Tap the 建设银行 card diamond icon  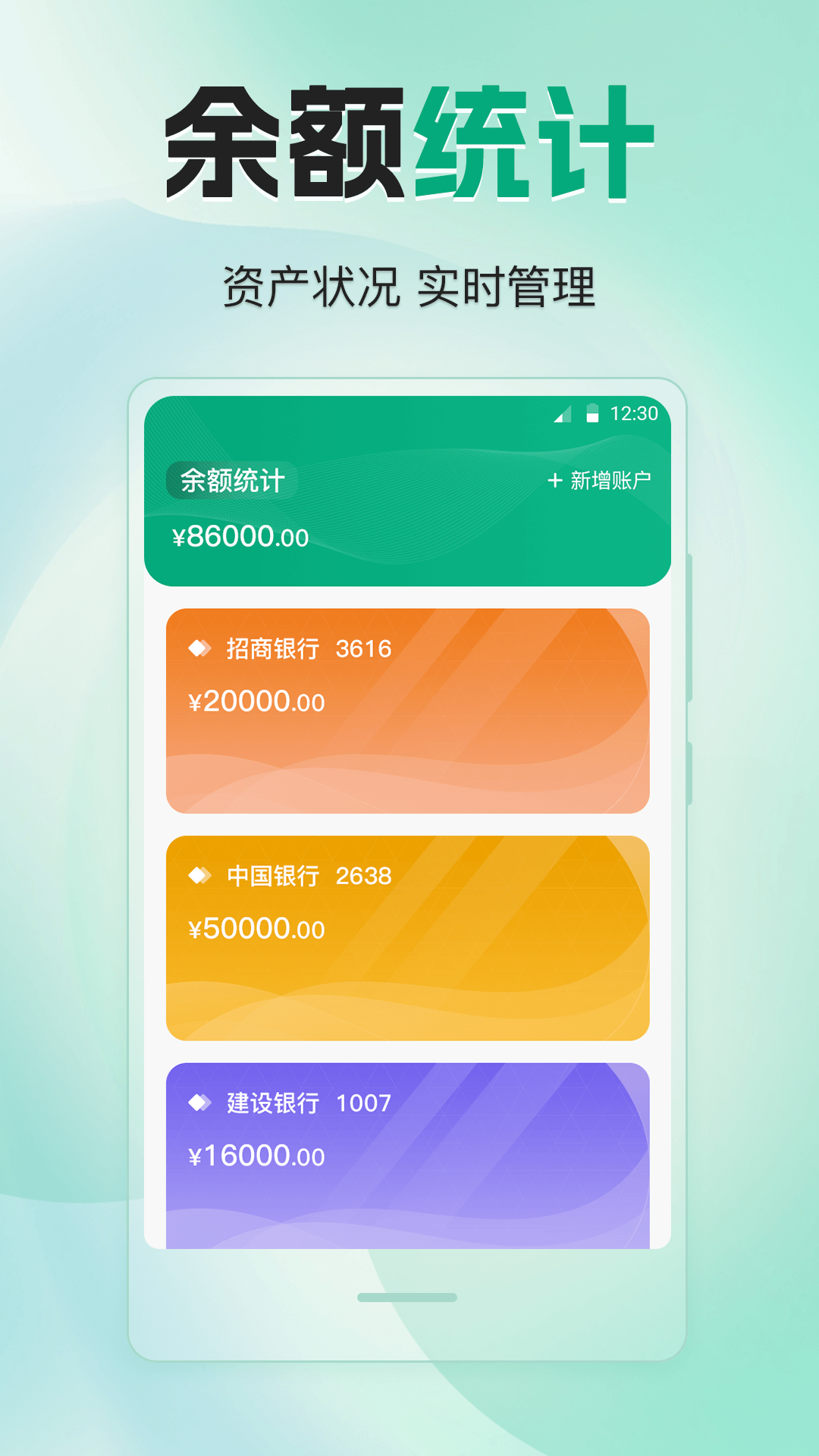(x=199, y=1103)
